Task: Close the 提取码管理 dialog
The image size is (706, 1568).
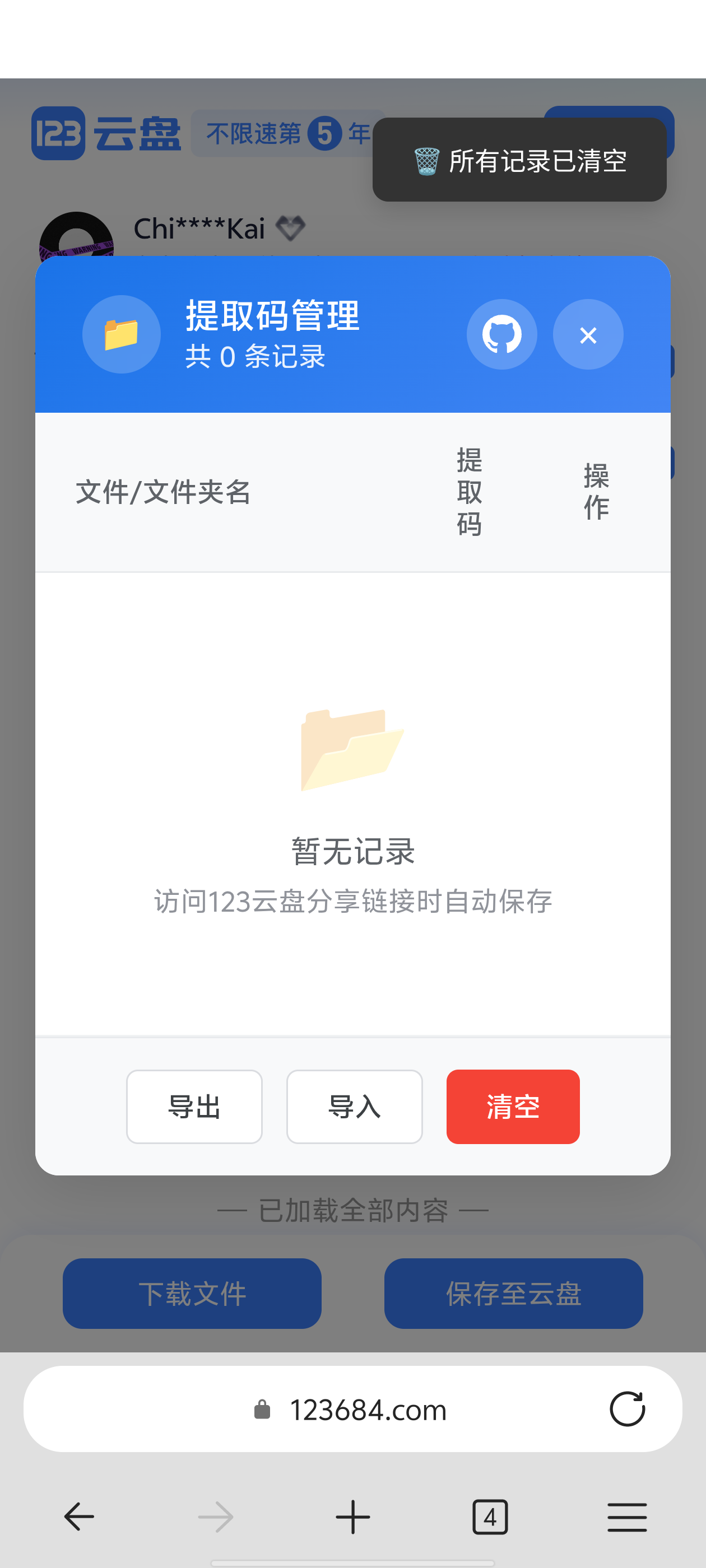Action: 588,334
